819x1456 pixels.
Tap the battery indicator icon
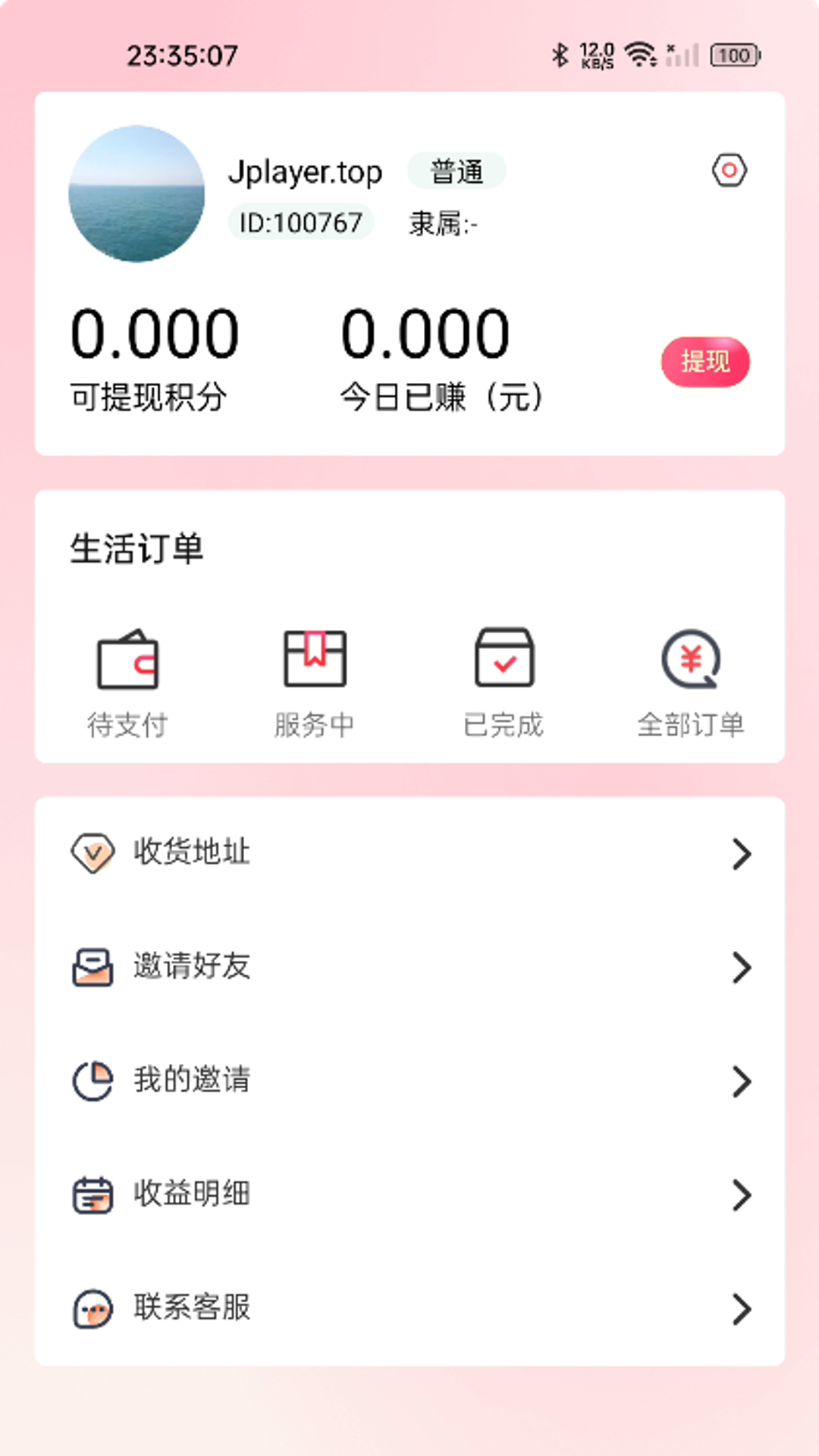pyautogui.click(x=733, y=55)
